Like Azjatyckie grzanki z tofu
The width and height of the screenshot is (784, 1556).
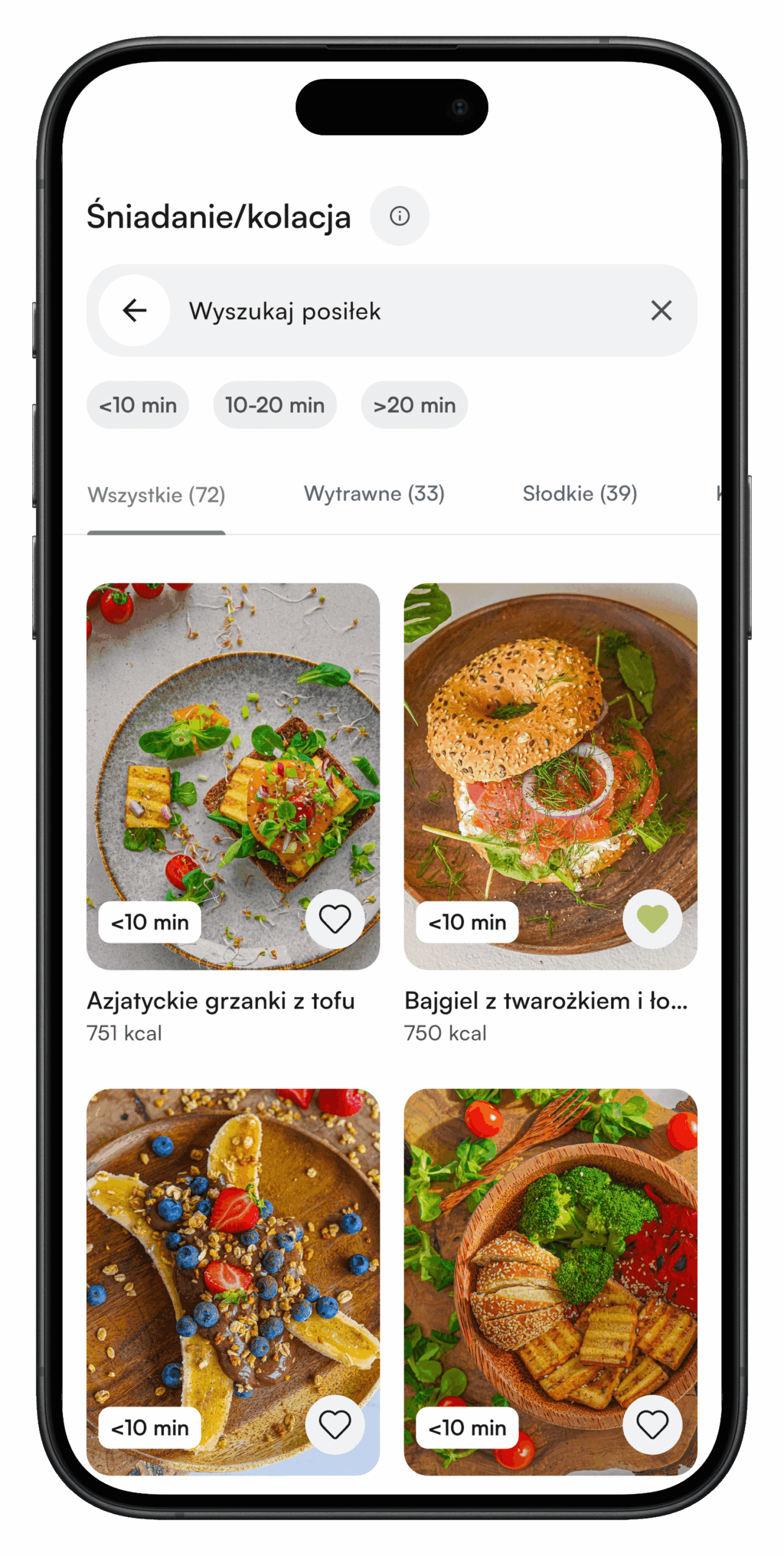(x=335, y=918)
